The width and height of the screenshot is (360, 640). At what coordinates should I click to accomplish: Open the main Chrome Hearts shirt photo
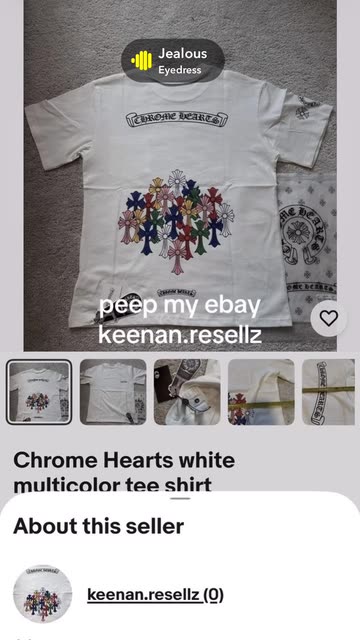click(x=180, y=176)
